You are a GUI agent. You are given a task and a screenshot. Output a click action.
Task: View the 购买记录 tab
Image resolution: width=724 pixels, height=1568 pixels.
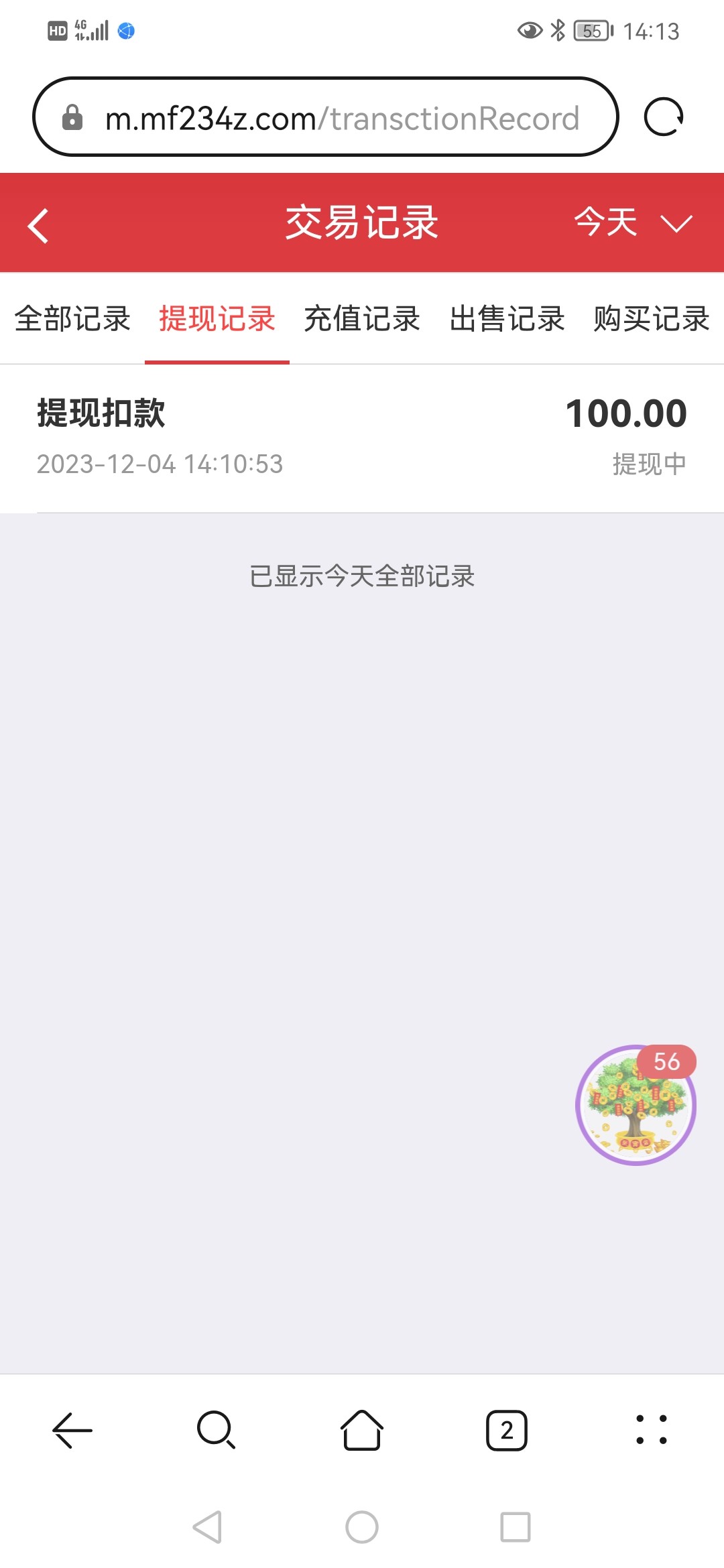coord(652,319)
